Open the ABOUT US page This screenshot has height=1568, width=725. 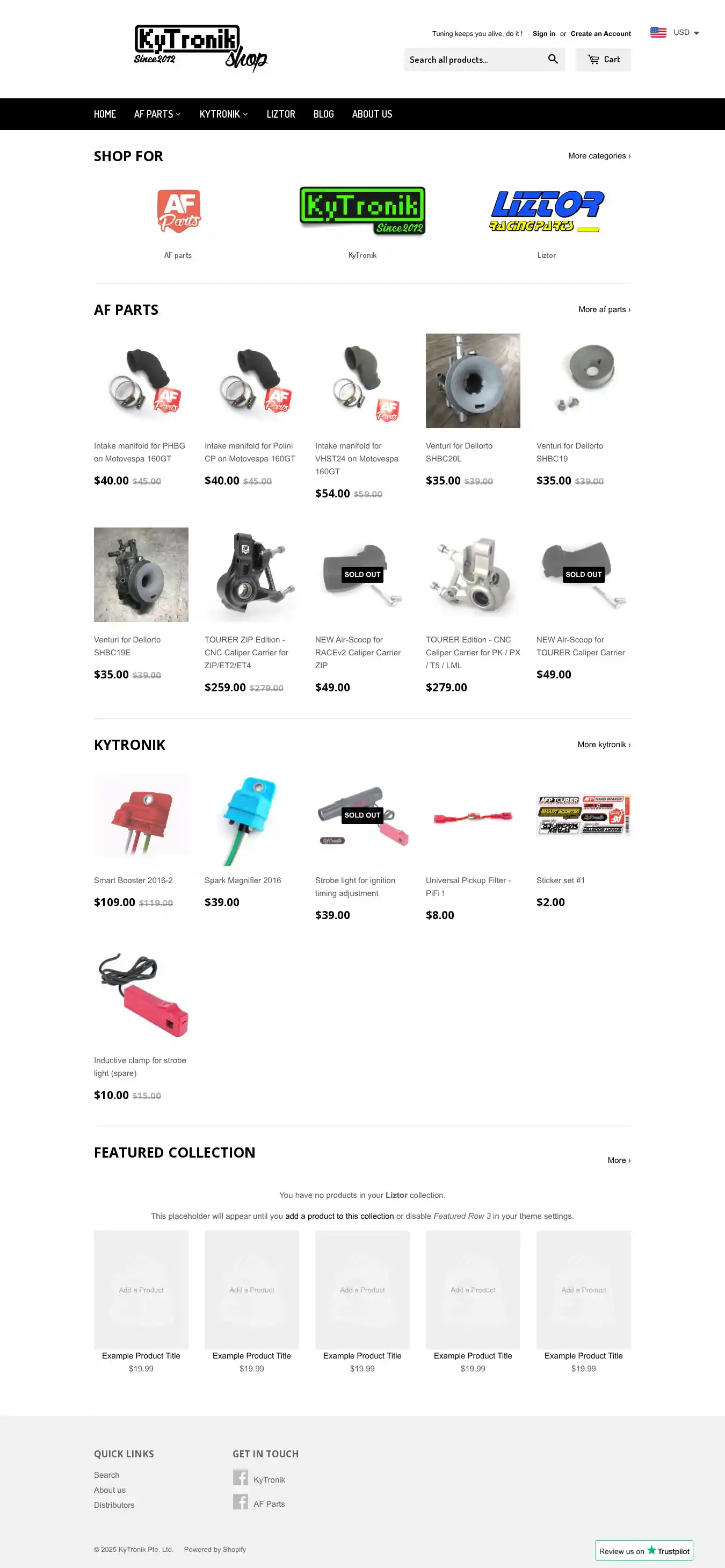tap(371, 114)
